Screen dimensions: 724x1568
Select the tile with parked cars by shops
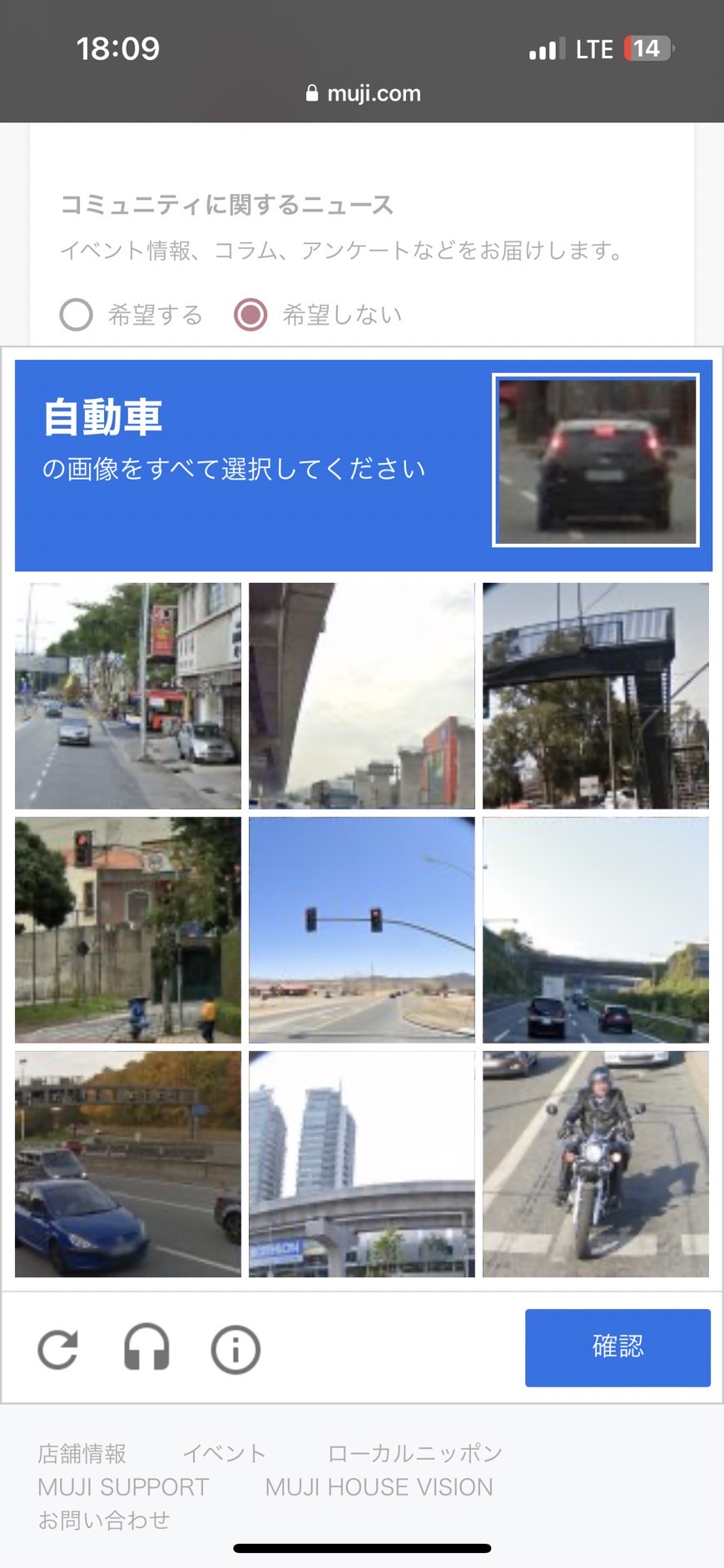(x=128, y=696)
